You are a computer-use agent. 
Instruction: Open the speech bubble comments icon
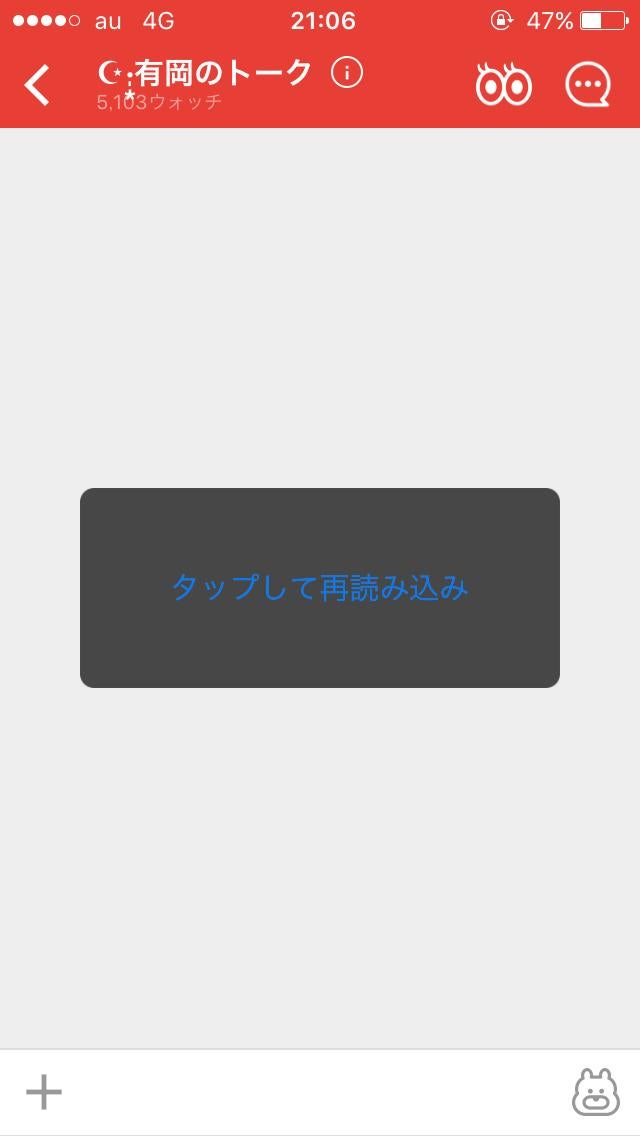(588, 86)
